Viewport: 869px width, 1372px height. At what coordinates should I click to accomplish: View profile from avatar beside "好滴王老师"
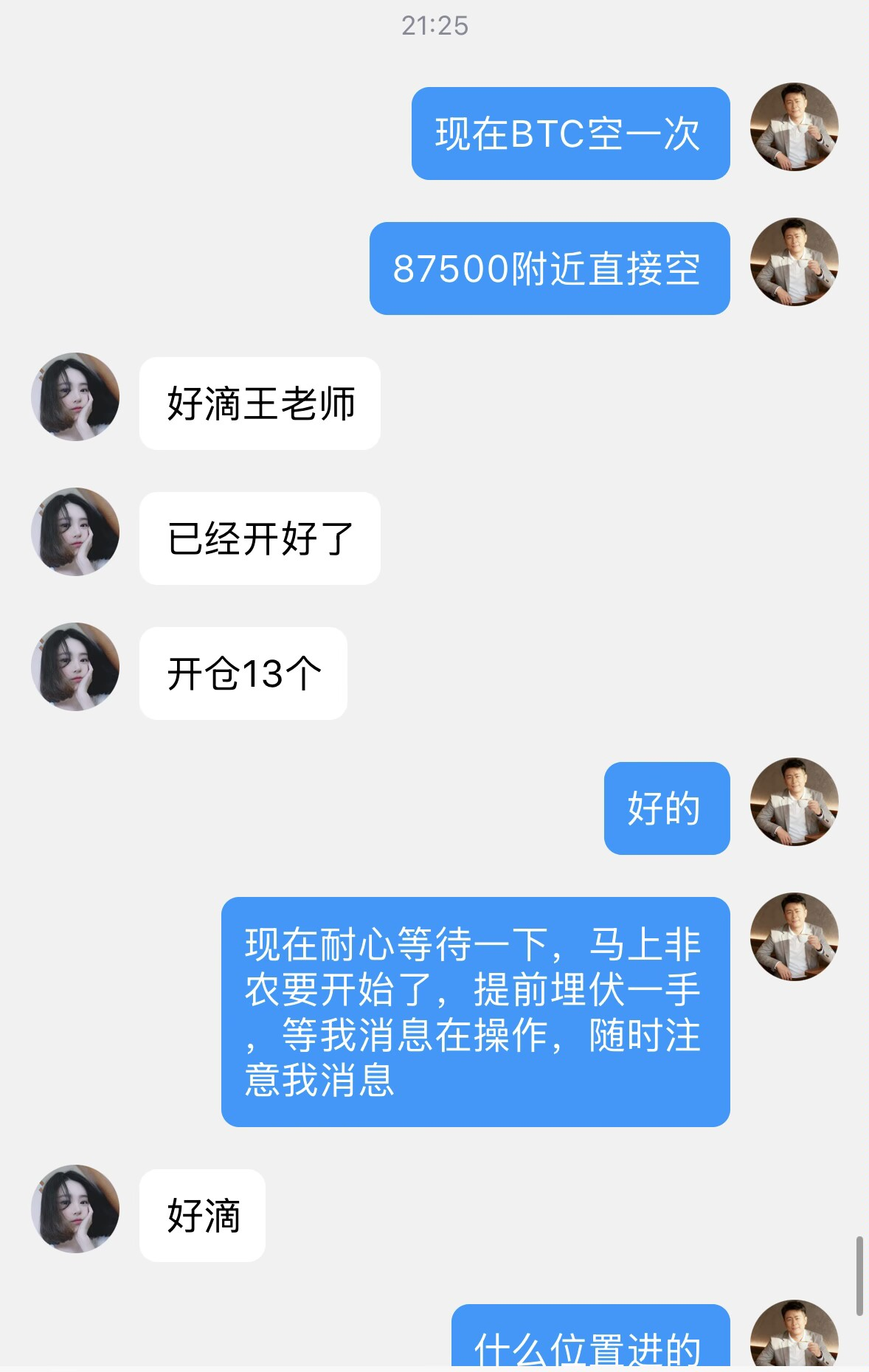[75, 397]
